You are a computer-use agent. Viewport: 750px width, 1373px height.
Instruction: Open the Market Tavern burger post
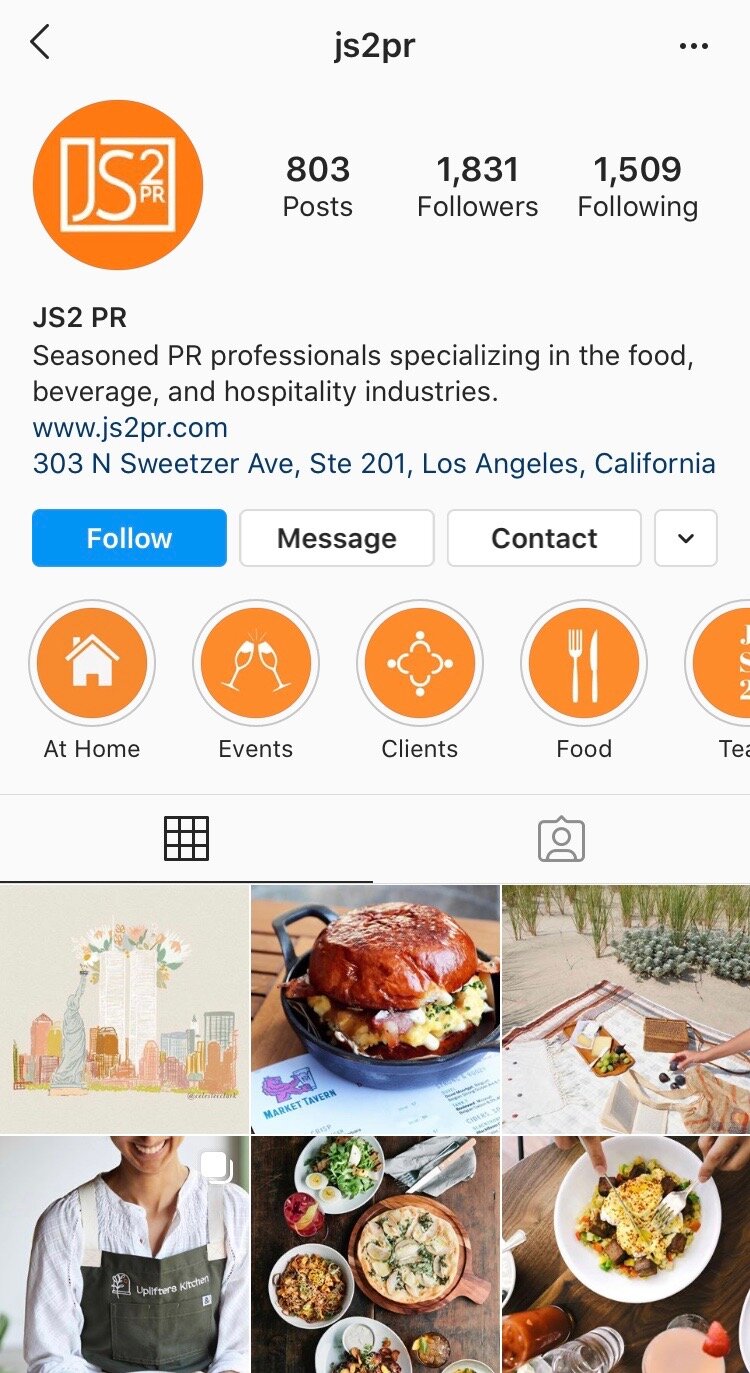pos(375,1008)
